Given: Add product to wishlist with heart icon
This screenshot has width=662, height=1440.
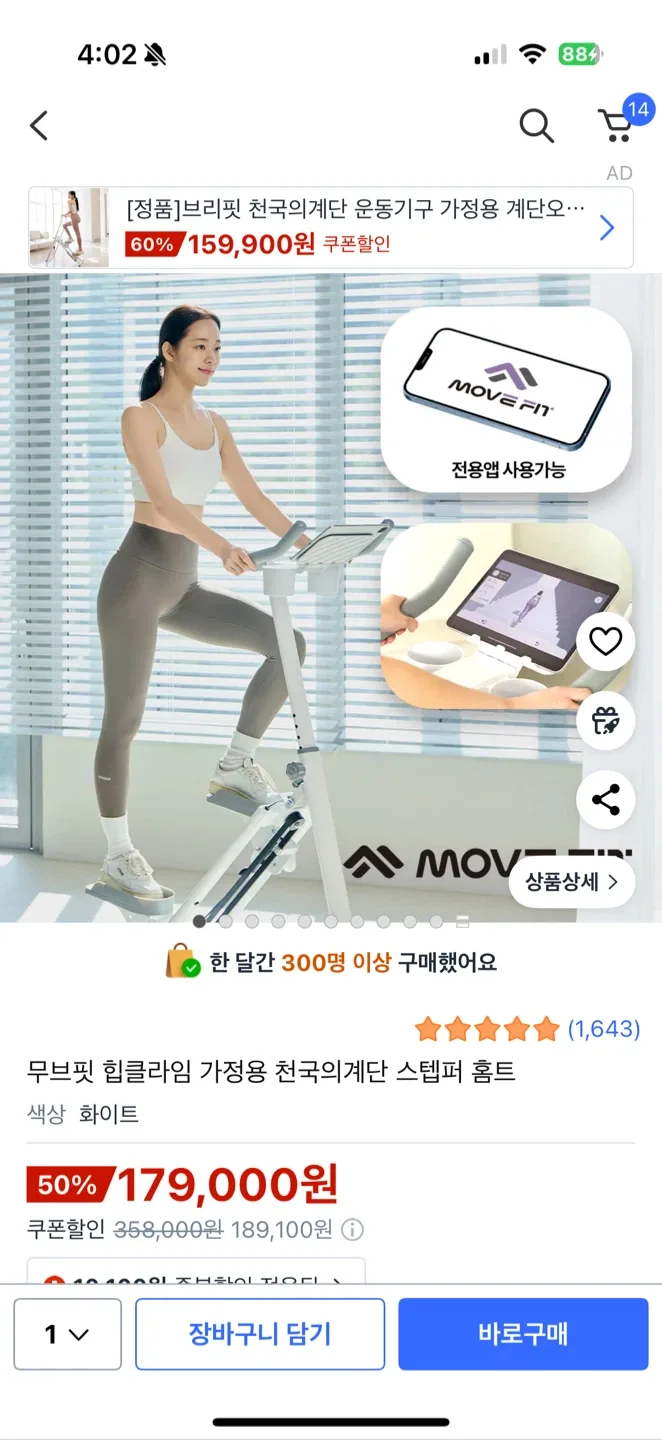Looking at the screenshot, I should [x=605, y=641].
